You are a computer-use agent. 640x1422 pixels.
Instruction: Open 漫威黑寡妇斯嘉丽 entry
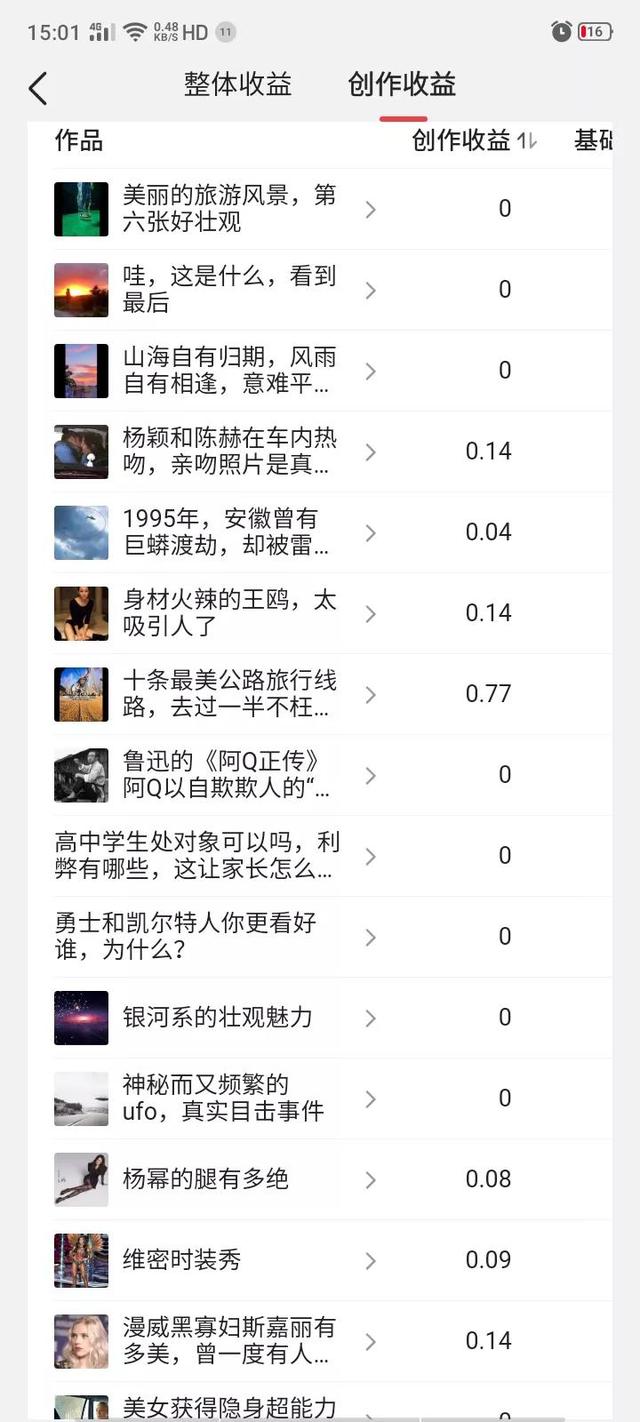[x=229, y=1341]
